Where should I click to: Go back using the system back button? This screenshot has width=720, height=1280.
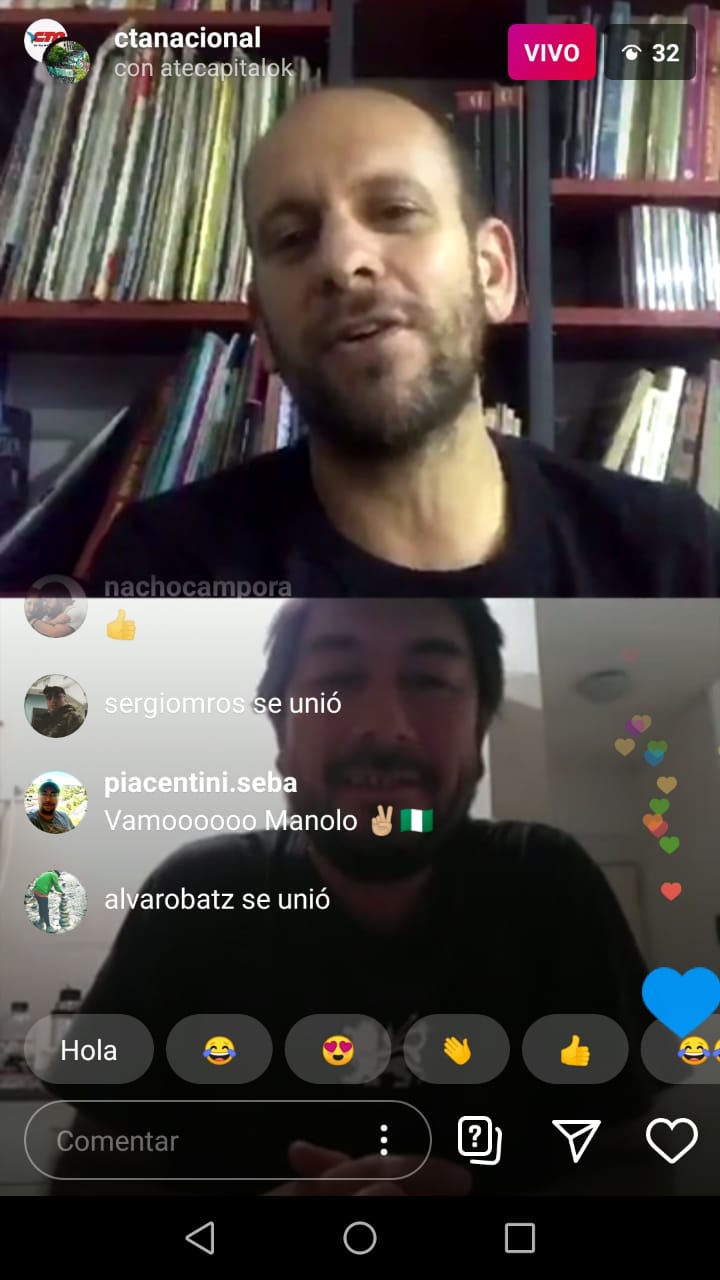[x=200, y=1238]
